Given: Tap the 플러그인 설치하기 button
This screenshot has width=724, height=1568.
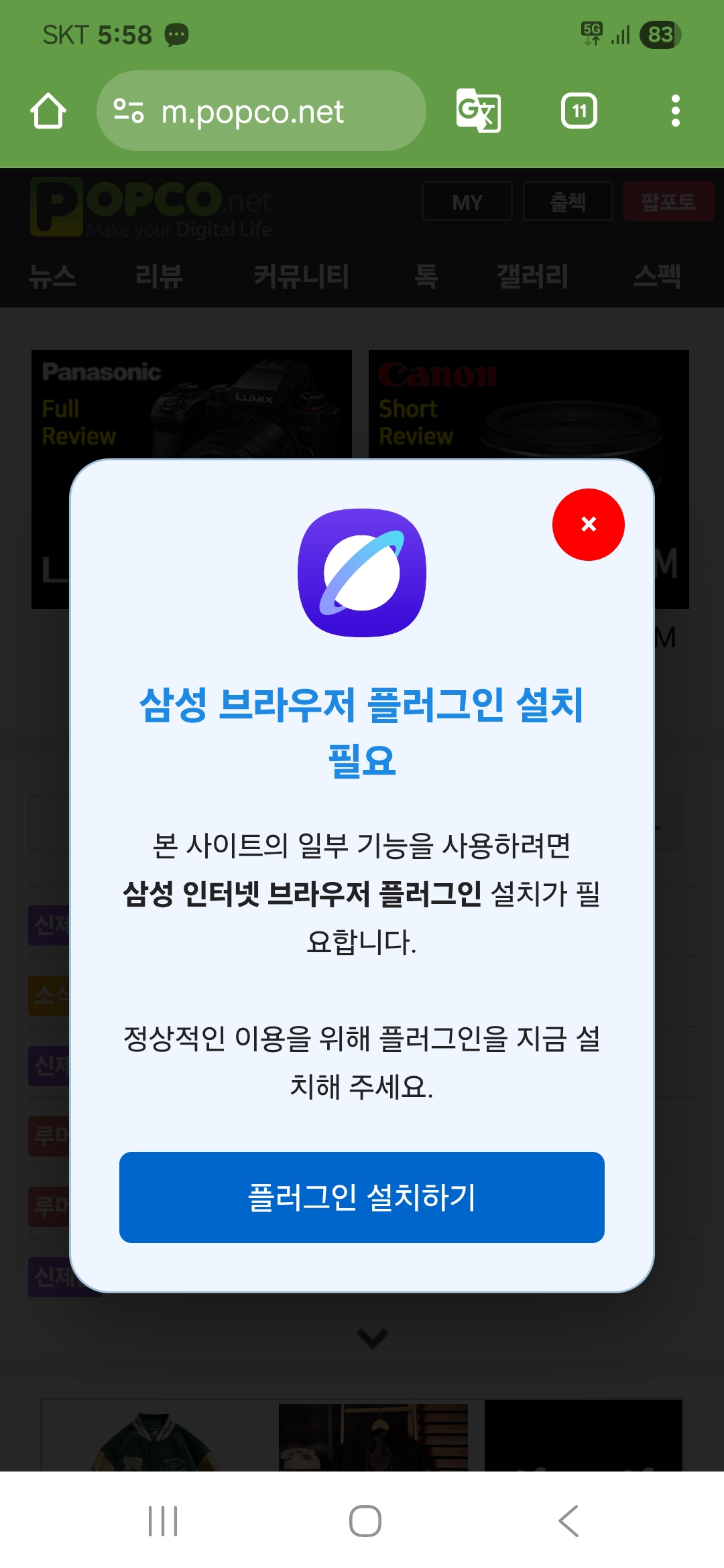Looking at the screenshot, I should (x=362, y=1197).
